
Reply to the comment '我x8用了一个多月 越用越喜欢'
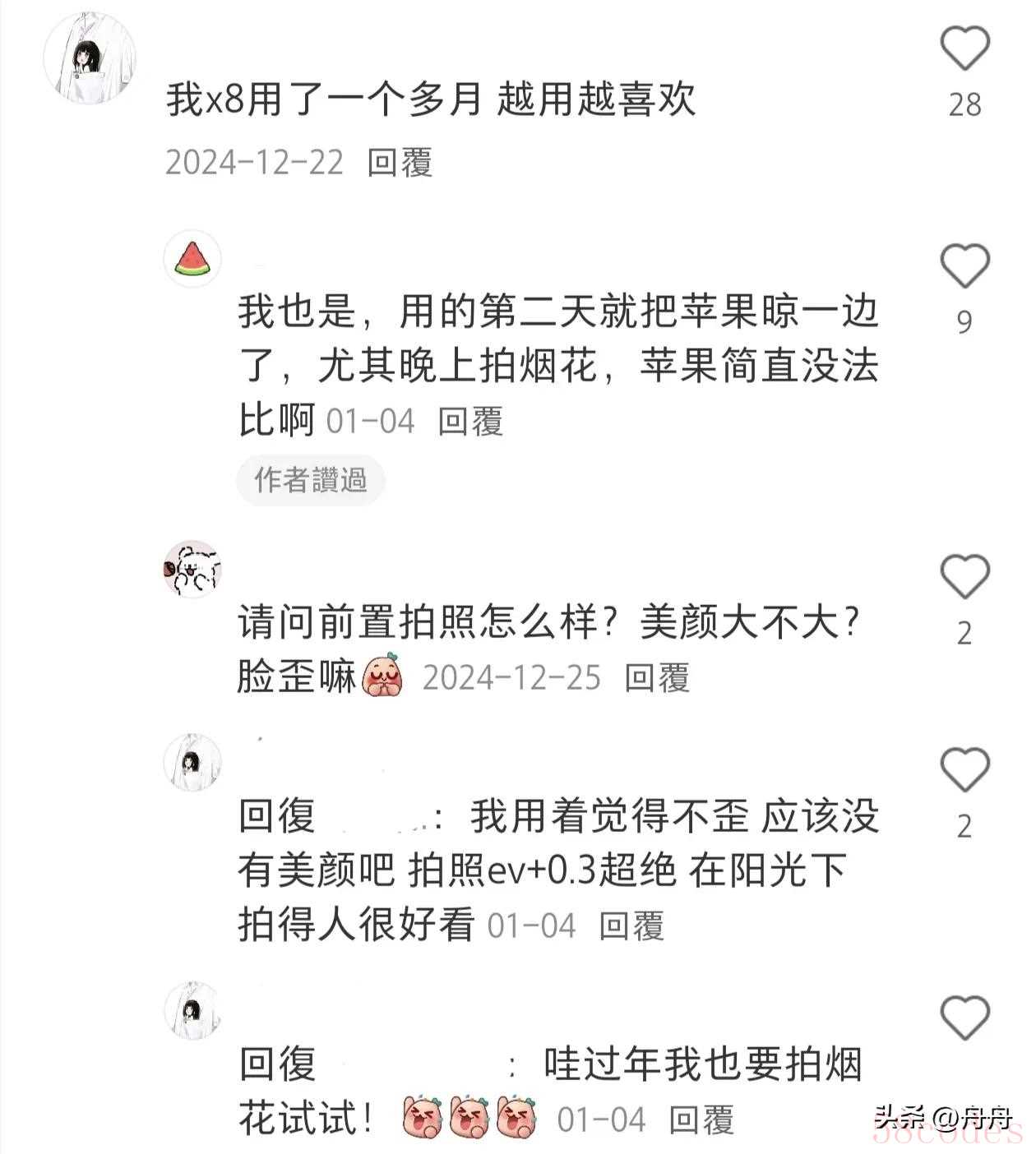(400, 163)
